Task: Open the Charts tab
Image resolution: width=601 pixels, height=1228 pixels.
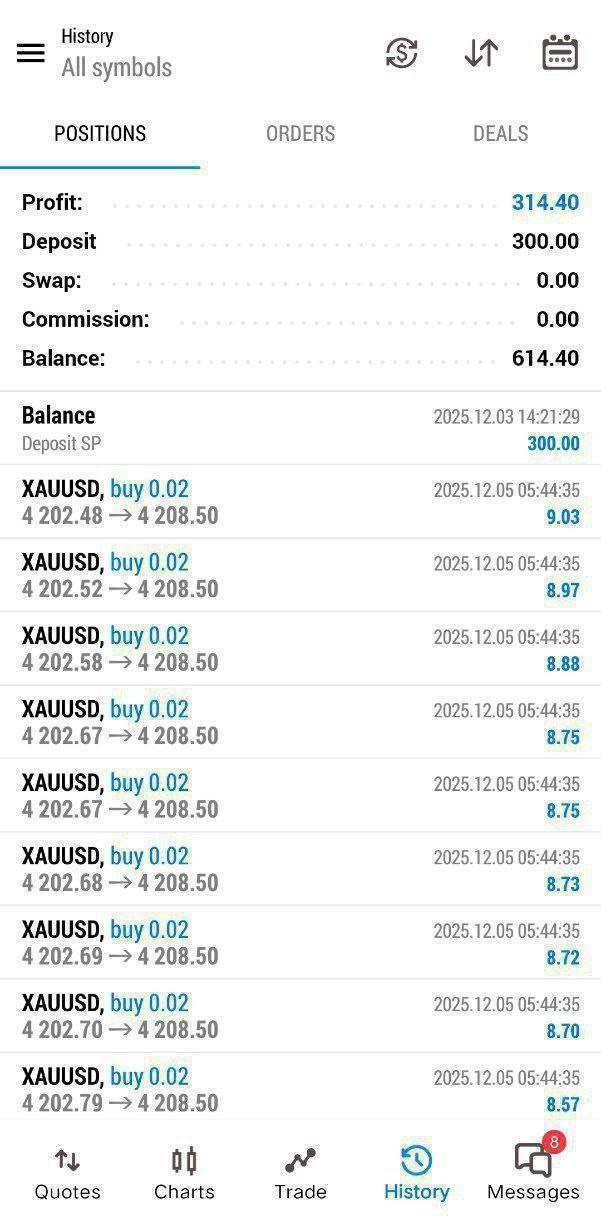Action: pos(184,1173)
